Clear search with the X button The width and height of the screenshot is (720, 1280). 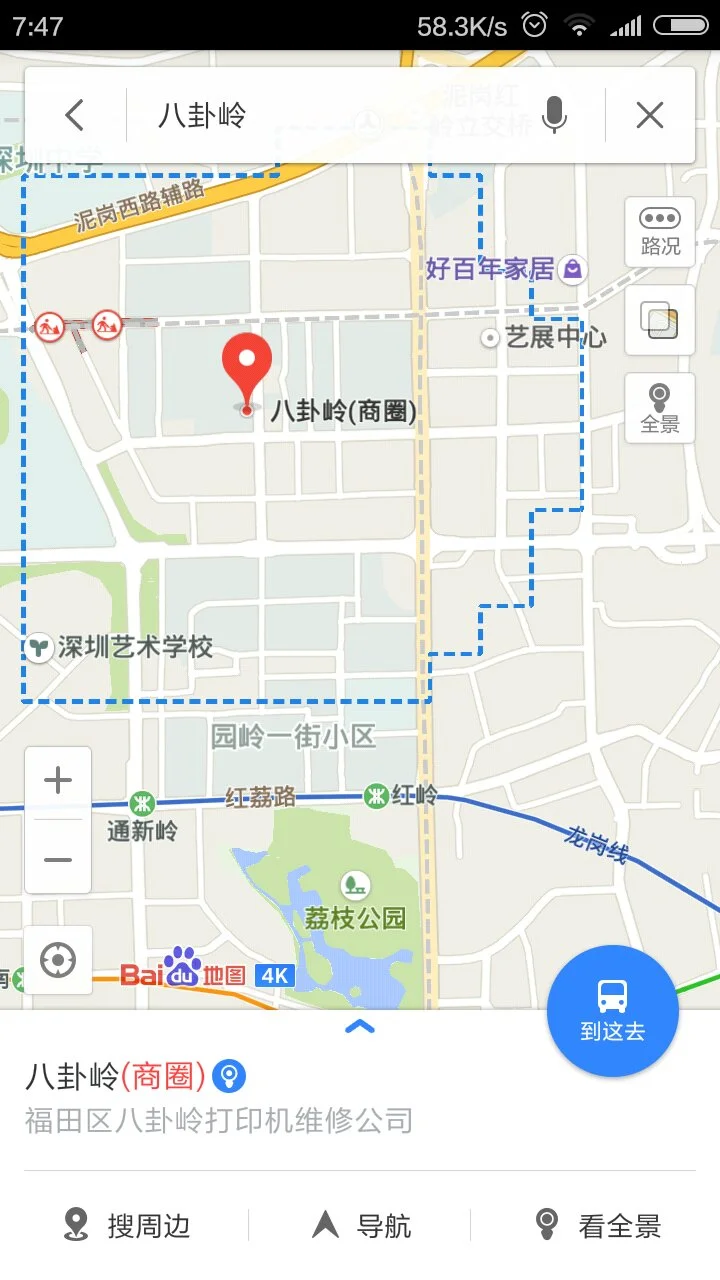pyautogui.click(x=649, y=115)
